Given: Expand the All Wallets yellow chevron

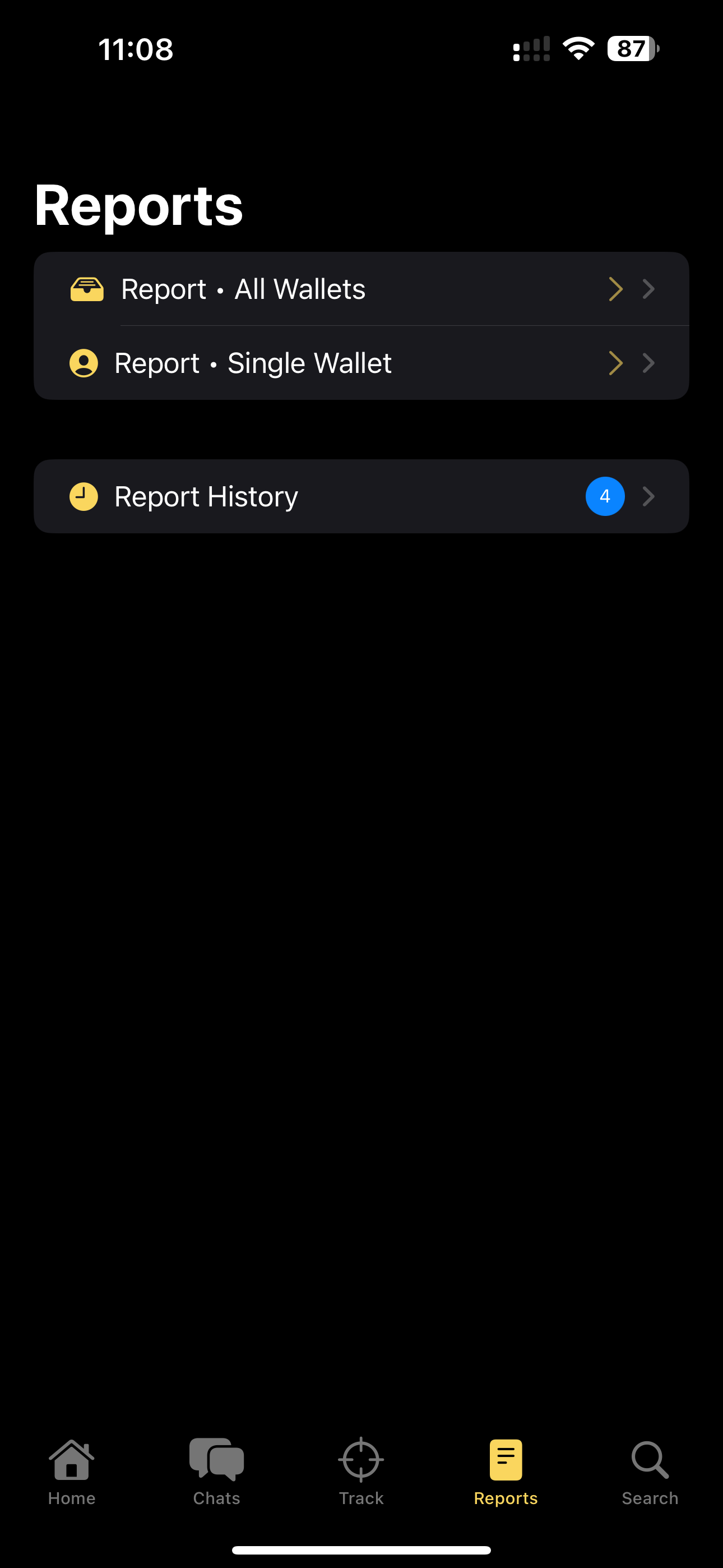Looking at the screenshot, I should [x=617, y=288].
